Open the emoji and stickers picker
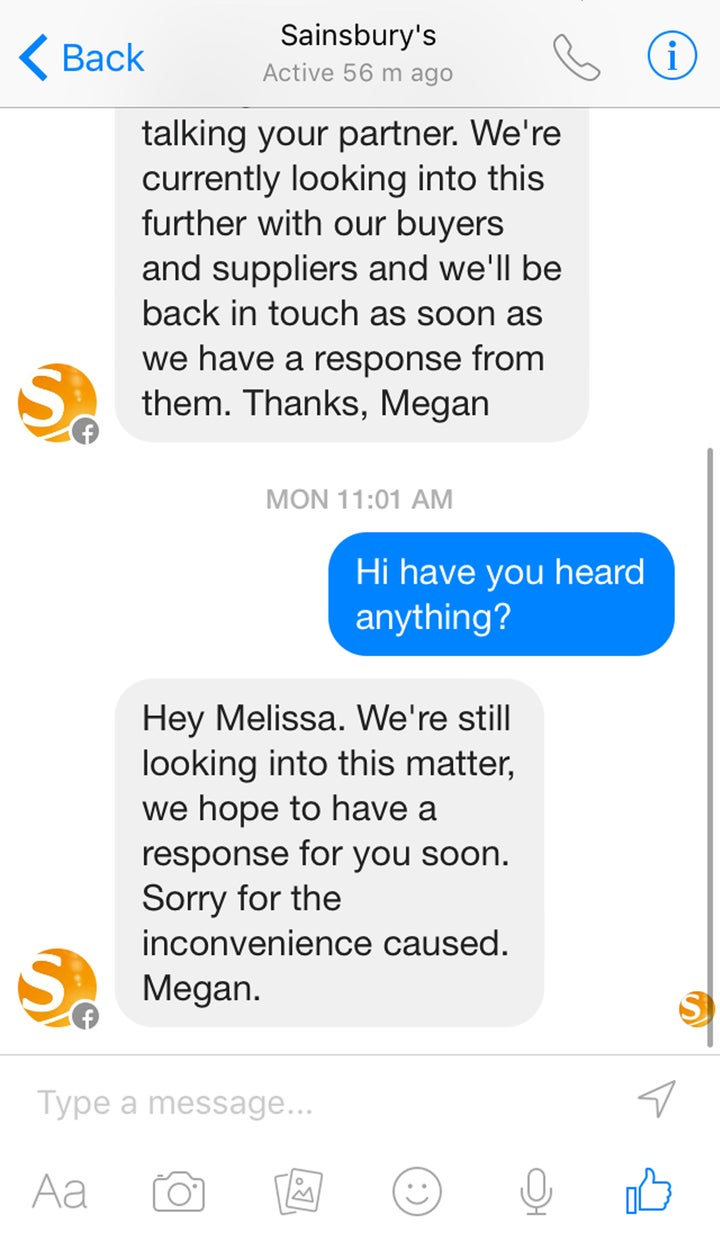 (x=417, y=1190)
